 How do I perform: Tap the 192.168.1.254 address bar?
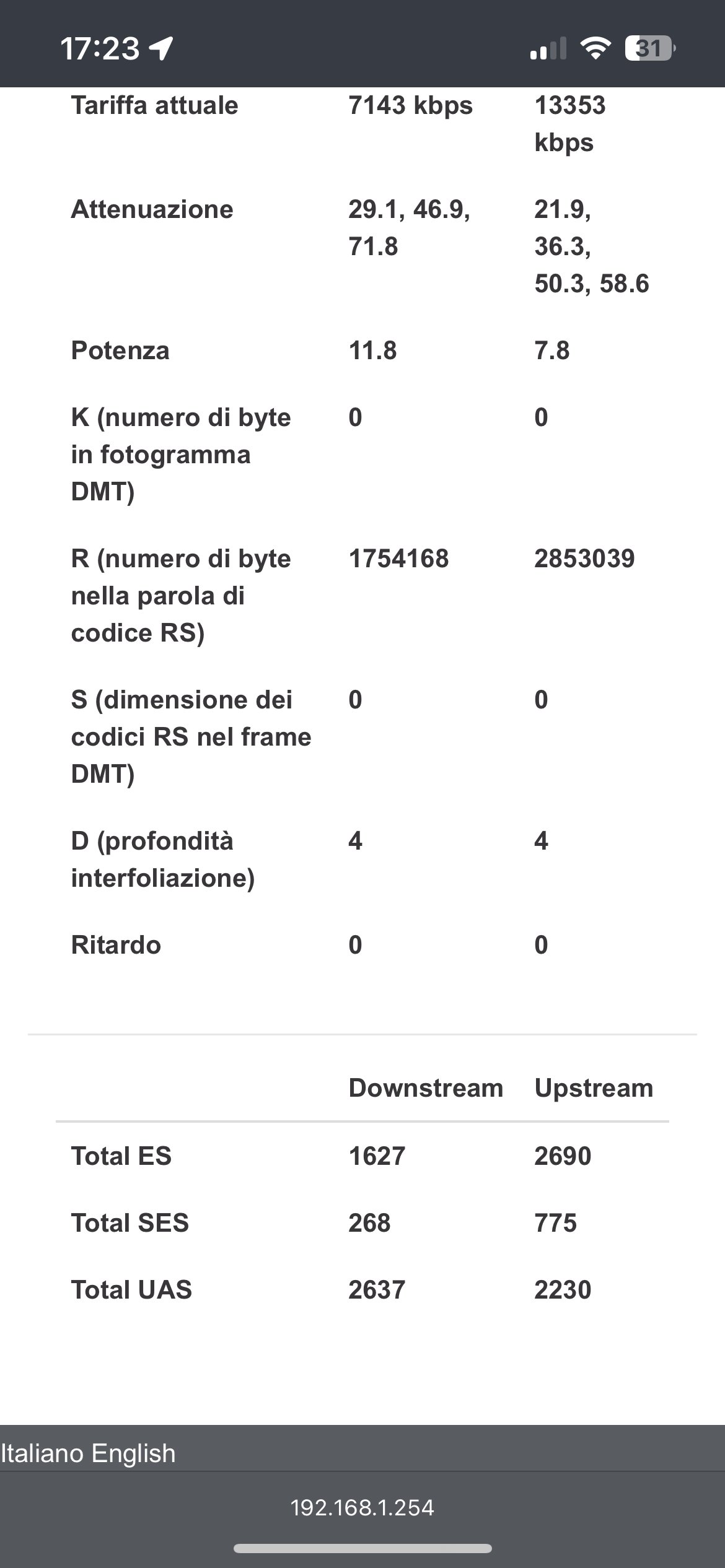[362, 1507]
